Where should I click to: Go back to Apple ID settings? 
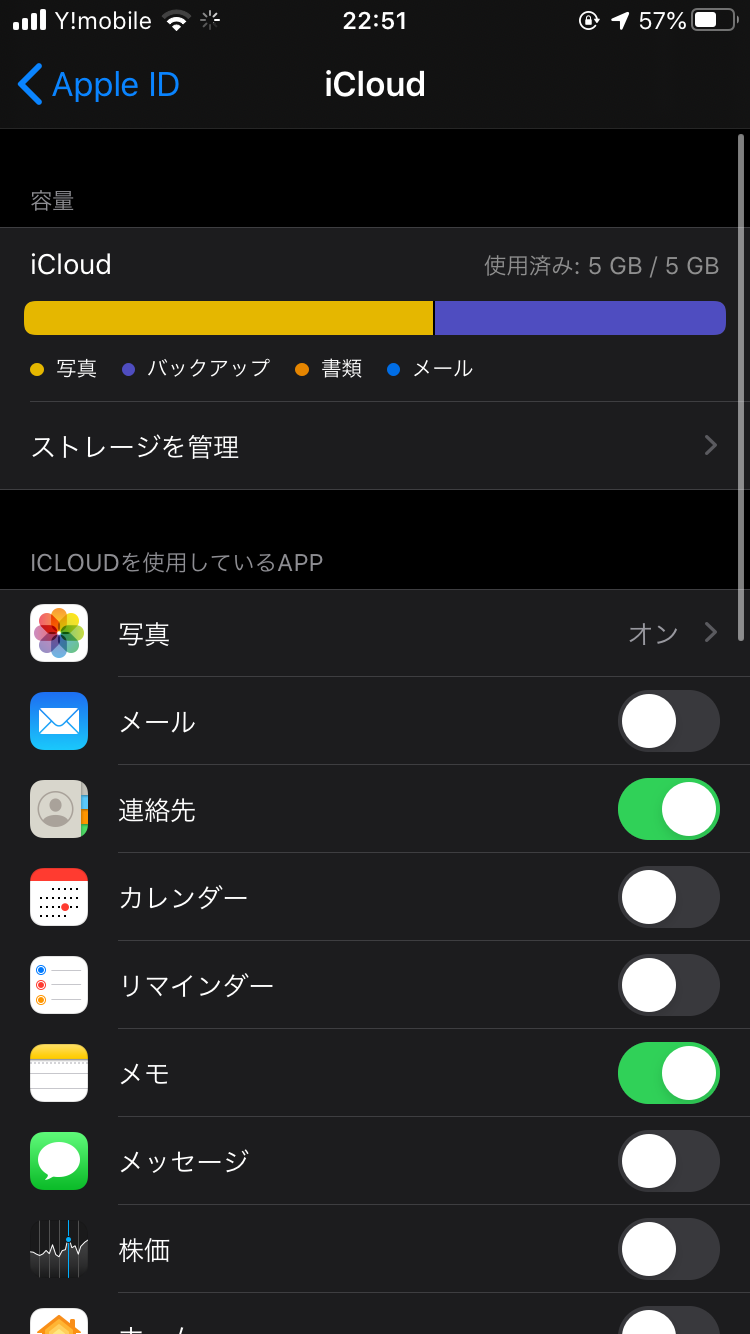click(x=98, y=85)
